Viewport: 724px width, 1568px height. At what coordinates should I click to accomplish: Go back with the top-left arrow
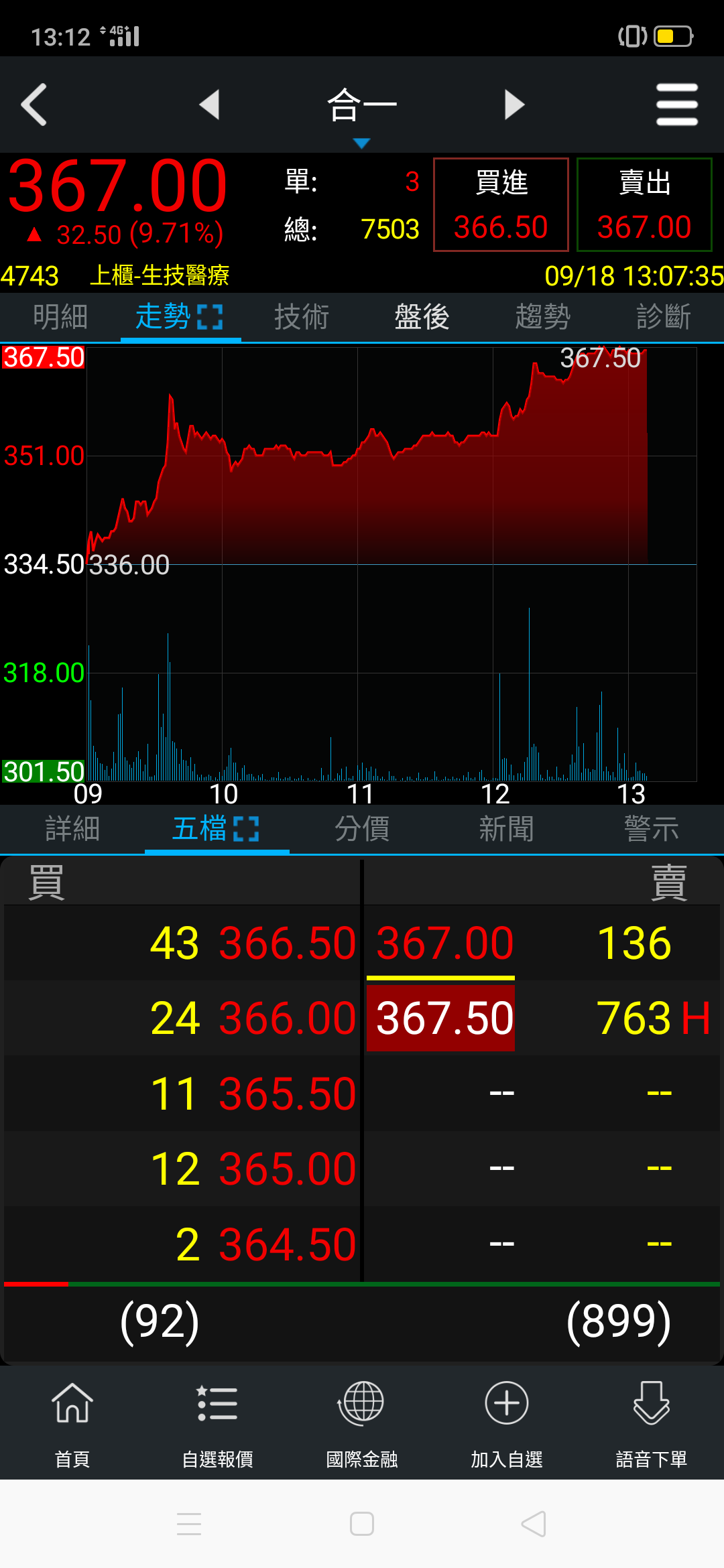pos(35,105)
